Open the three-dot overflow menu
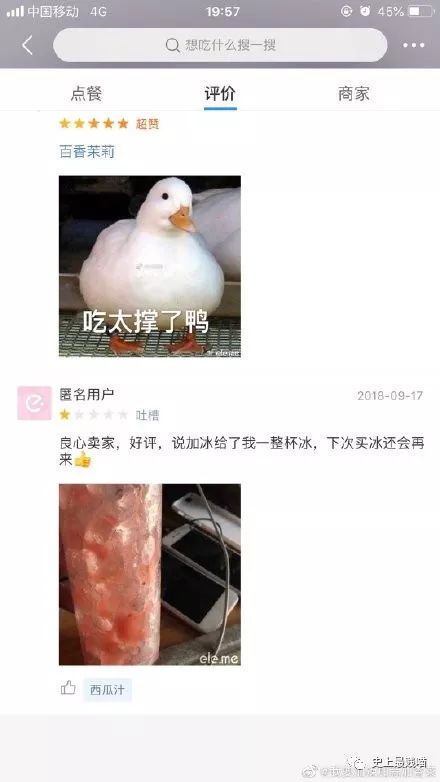 pos(414,45)
